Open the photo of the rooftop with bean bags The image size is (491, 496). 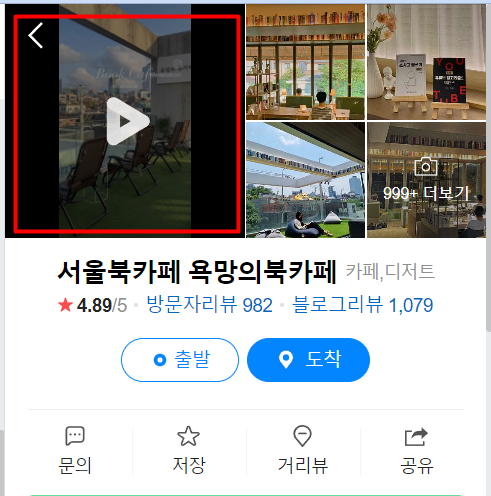tap(305, 180)
